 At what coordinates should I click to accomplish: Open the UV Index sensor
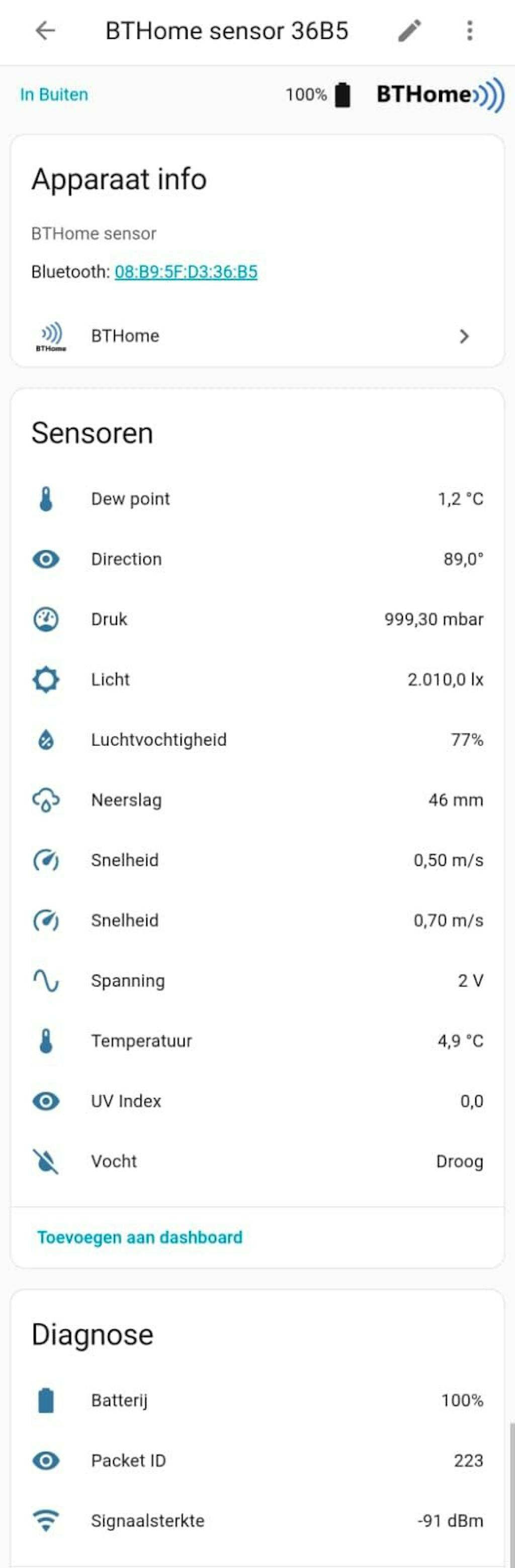point(257,1101)
